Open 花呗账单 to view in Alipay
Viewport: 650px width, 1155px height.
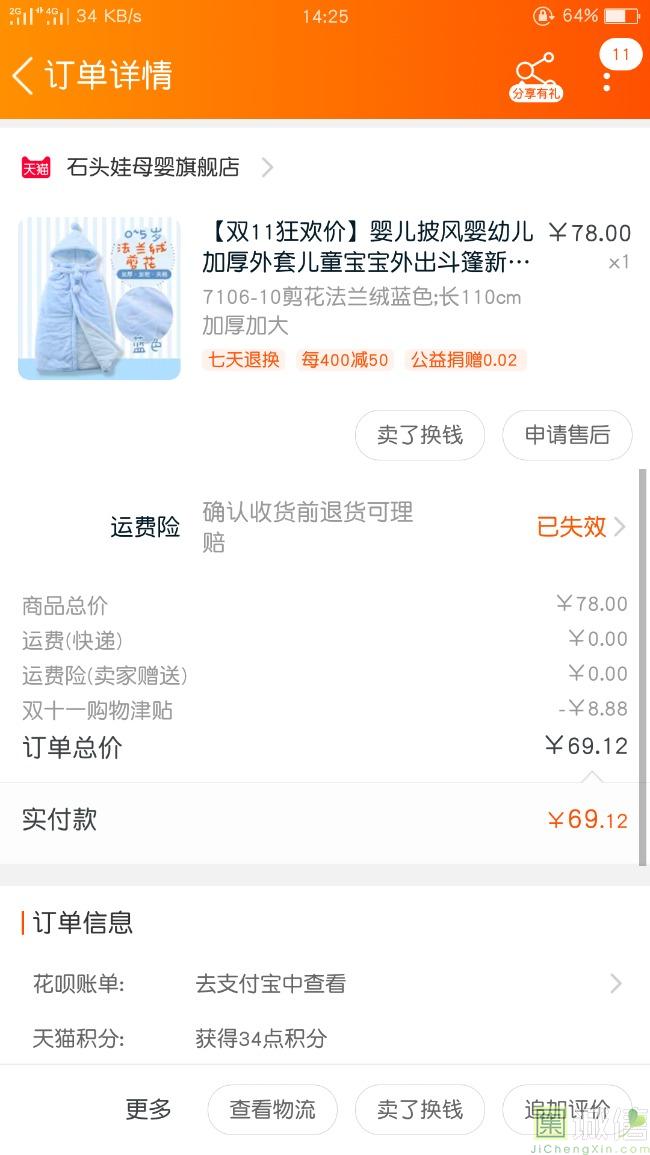point(400,984)
